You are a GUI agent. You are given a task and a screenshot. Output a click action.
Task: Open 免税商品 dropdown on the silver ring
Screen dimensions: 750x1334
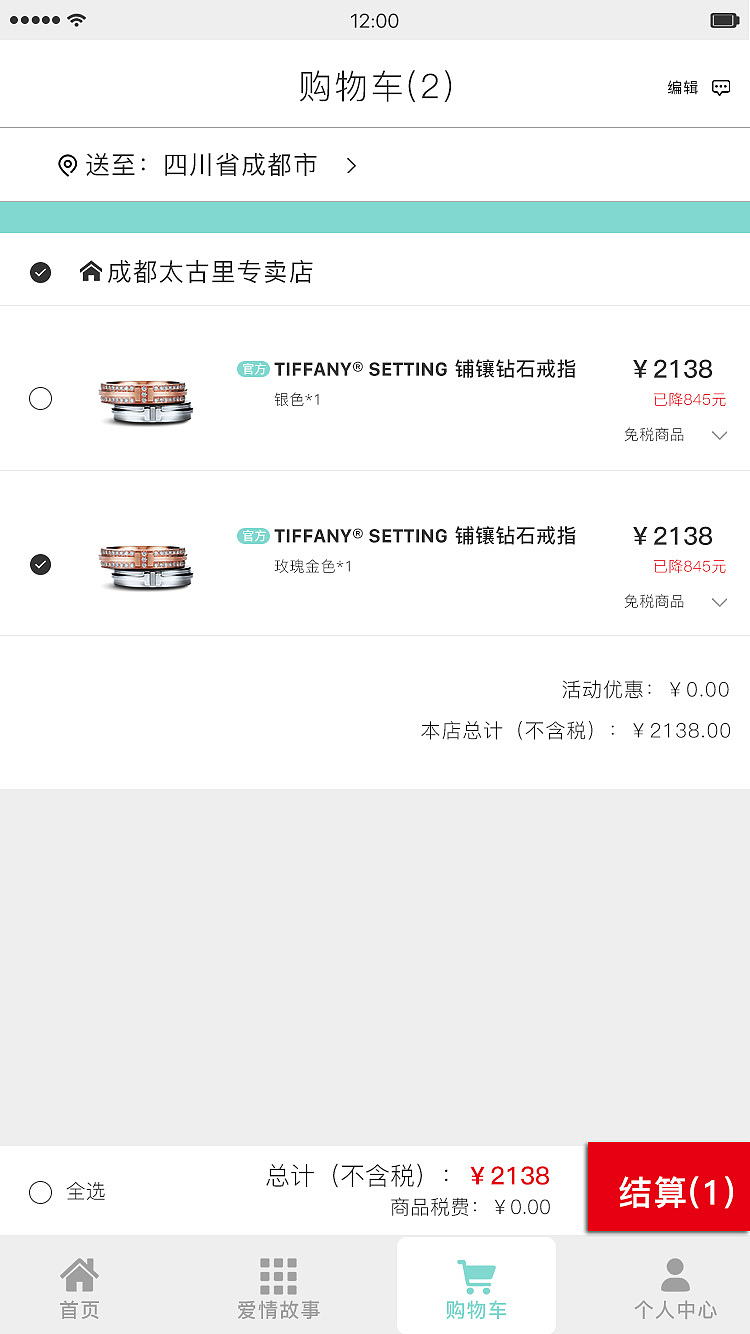click(719, 435)
